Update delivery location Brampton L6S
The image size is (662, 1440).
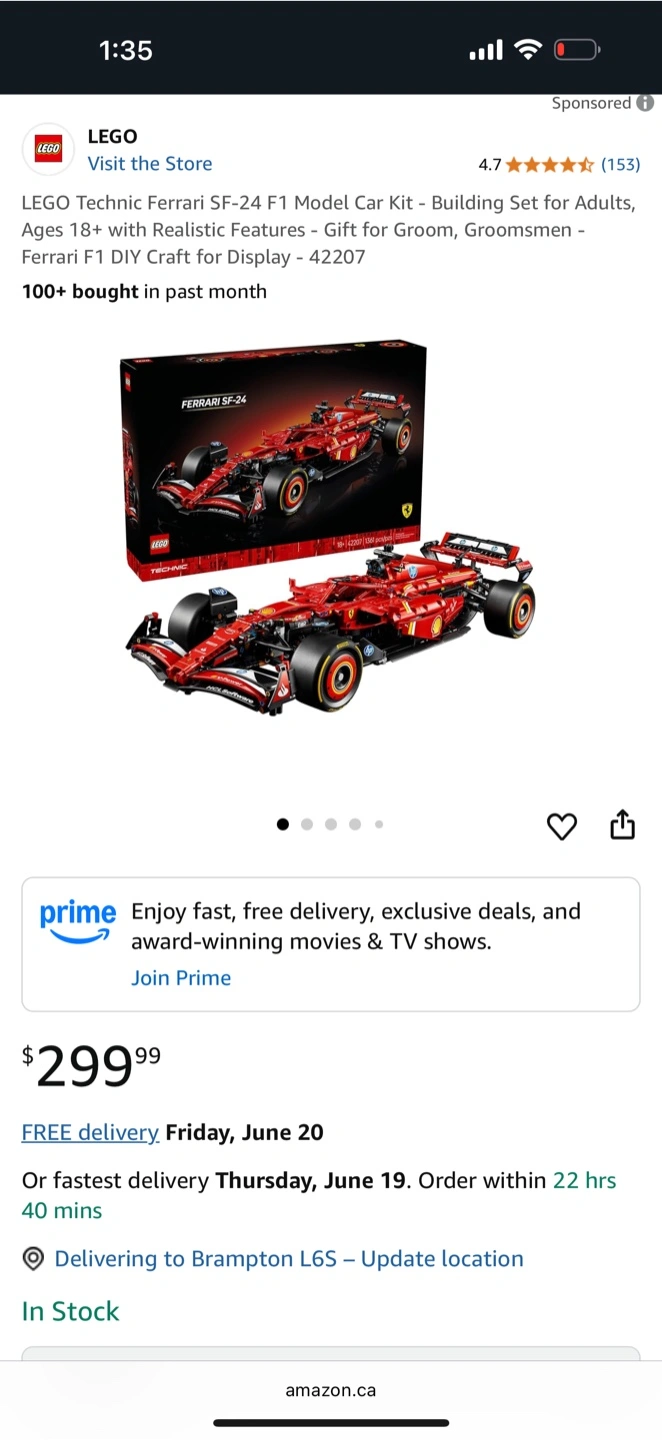click(x=289, y=1259)
